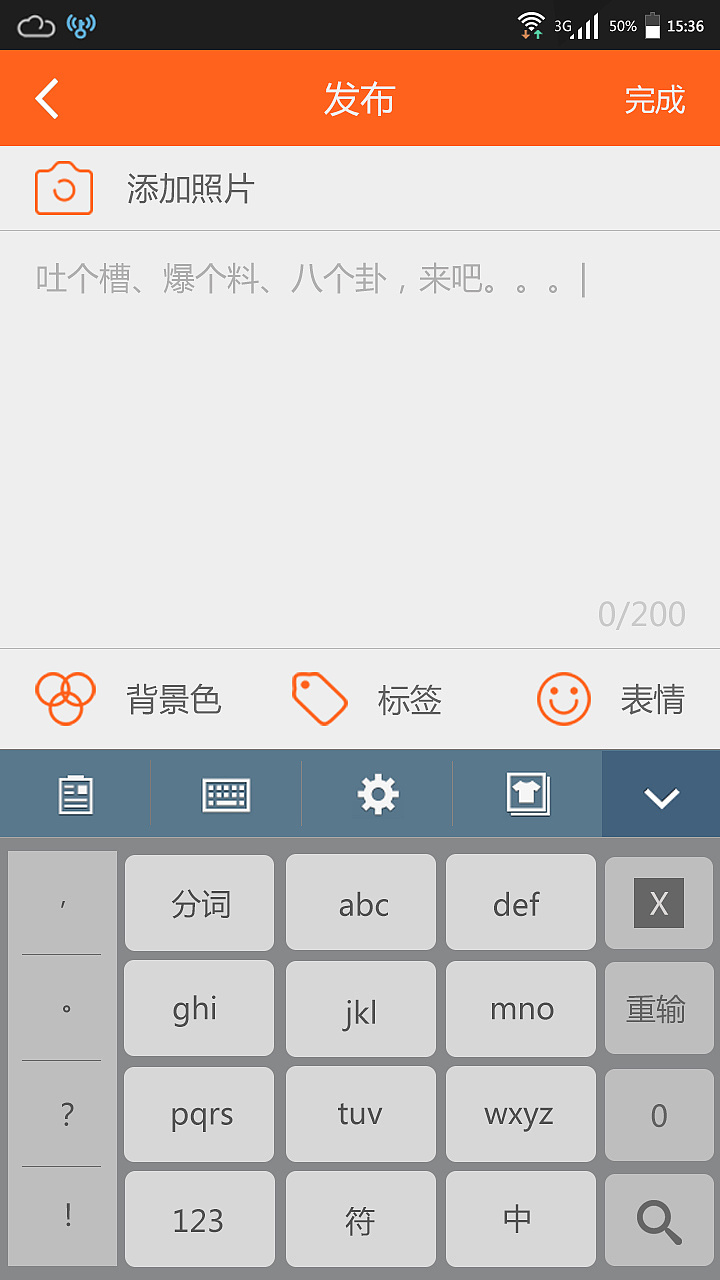Open keyboard skins shirt icon
720x1280 pixels.
[528, 796]
